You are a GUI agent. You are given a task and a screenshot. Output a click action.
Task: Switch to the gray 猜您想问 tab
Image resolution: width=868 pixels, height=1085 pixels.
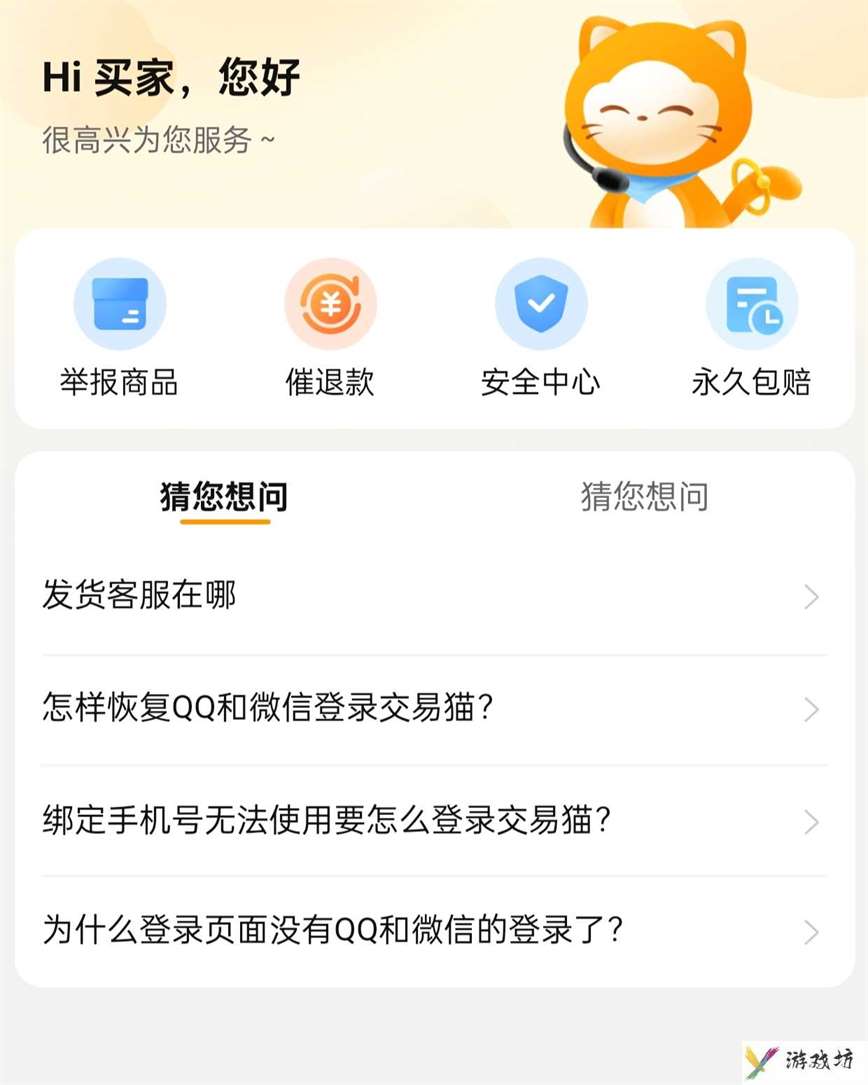[644, 497]
